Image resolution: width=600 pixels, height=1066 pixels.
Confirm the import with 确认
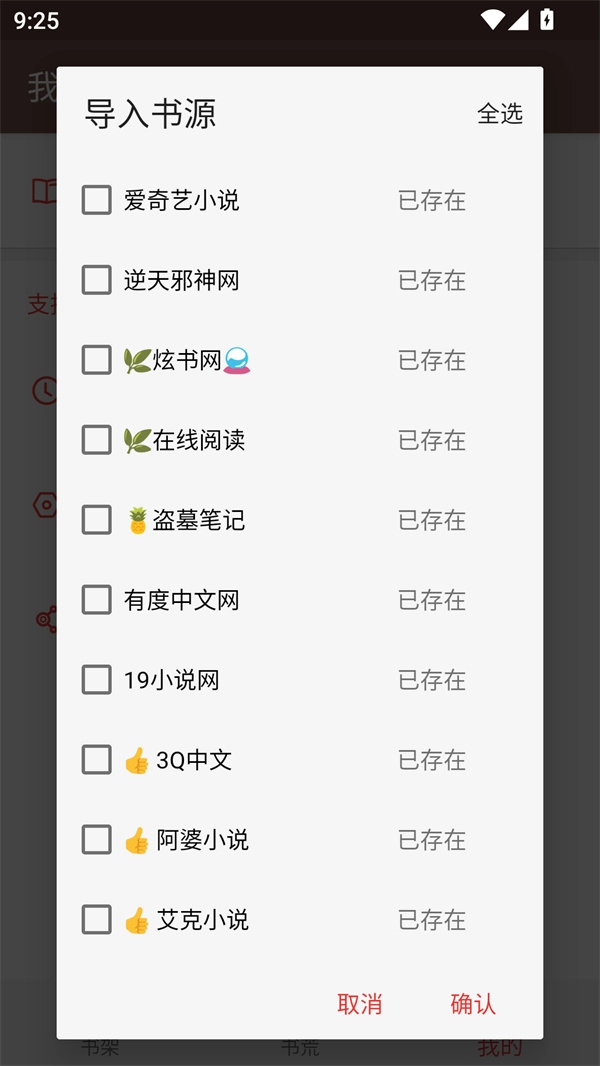(x=473, y=1004)
